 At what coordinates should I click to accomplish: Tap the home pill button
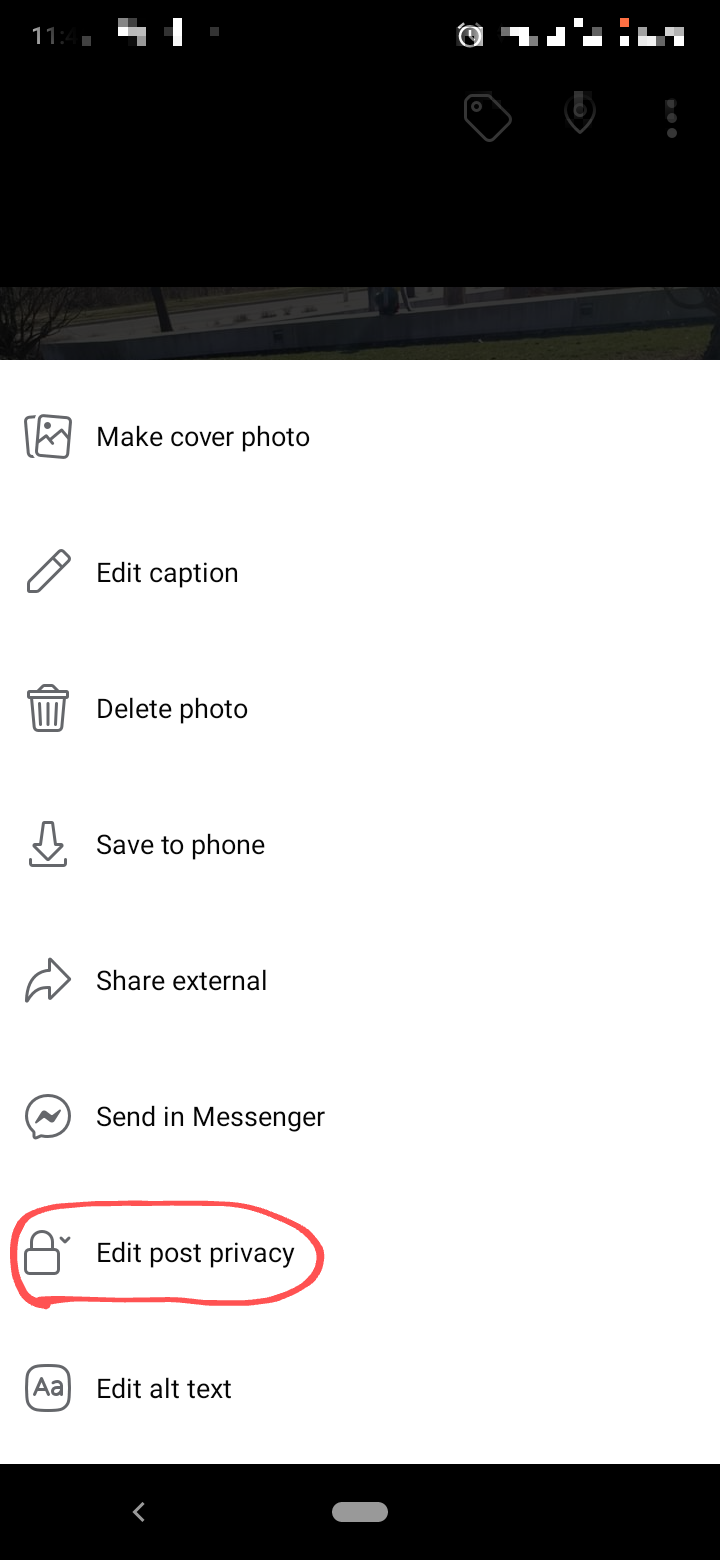(360, 1512)
